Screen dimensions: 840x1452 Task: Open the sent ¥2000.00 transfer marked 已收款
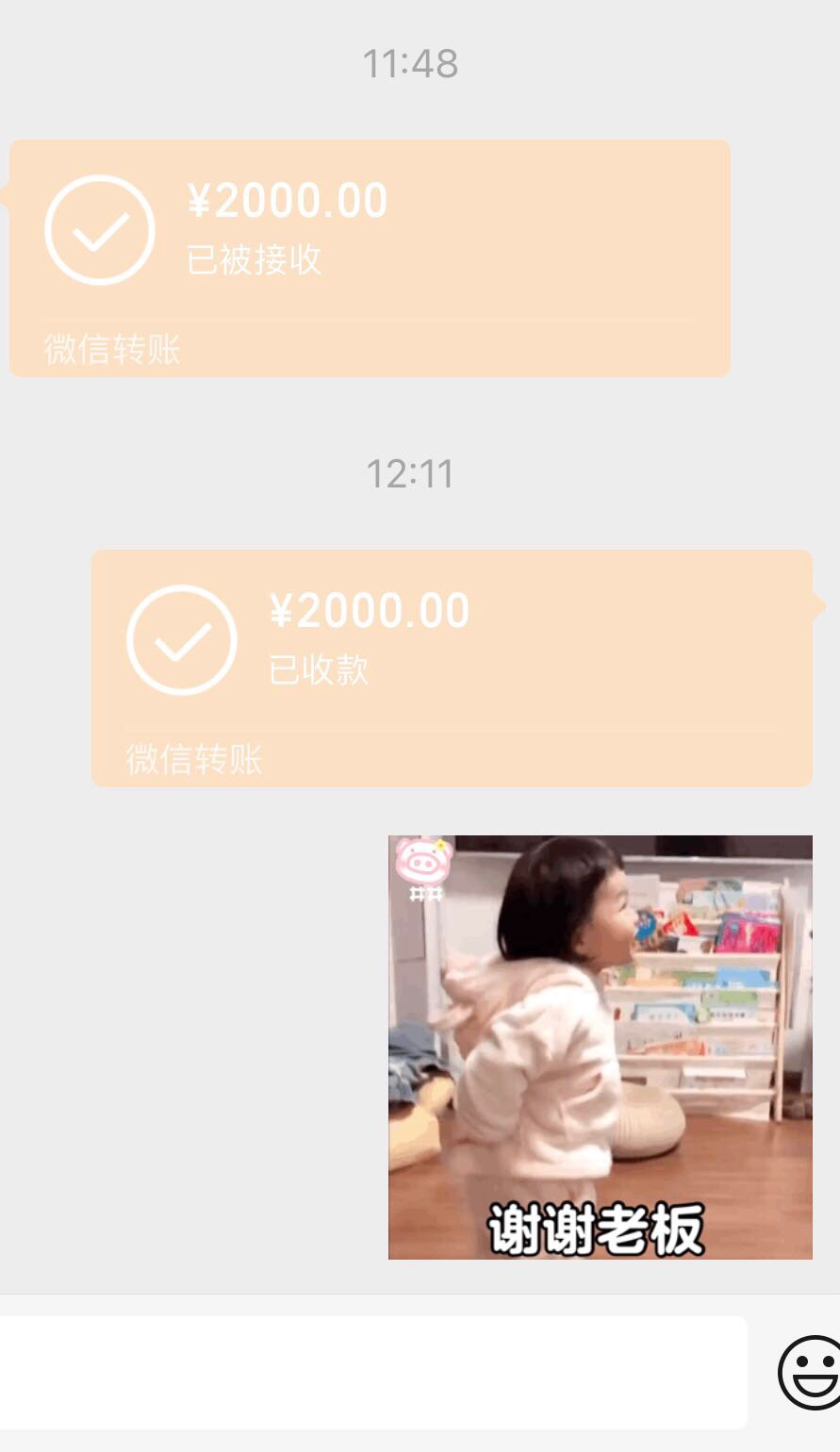point(452,668)
